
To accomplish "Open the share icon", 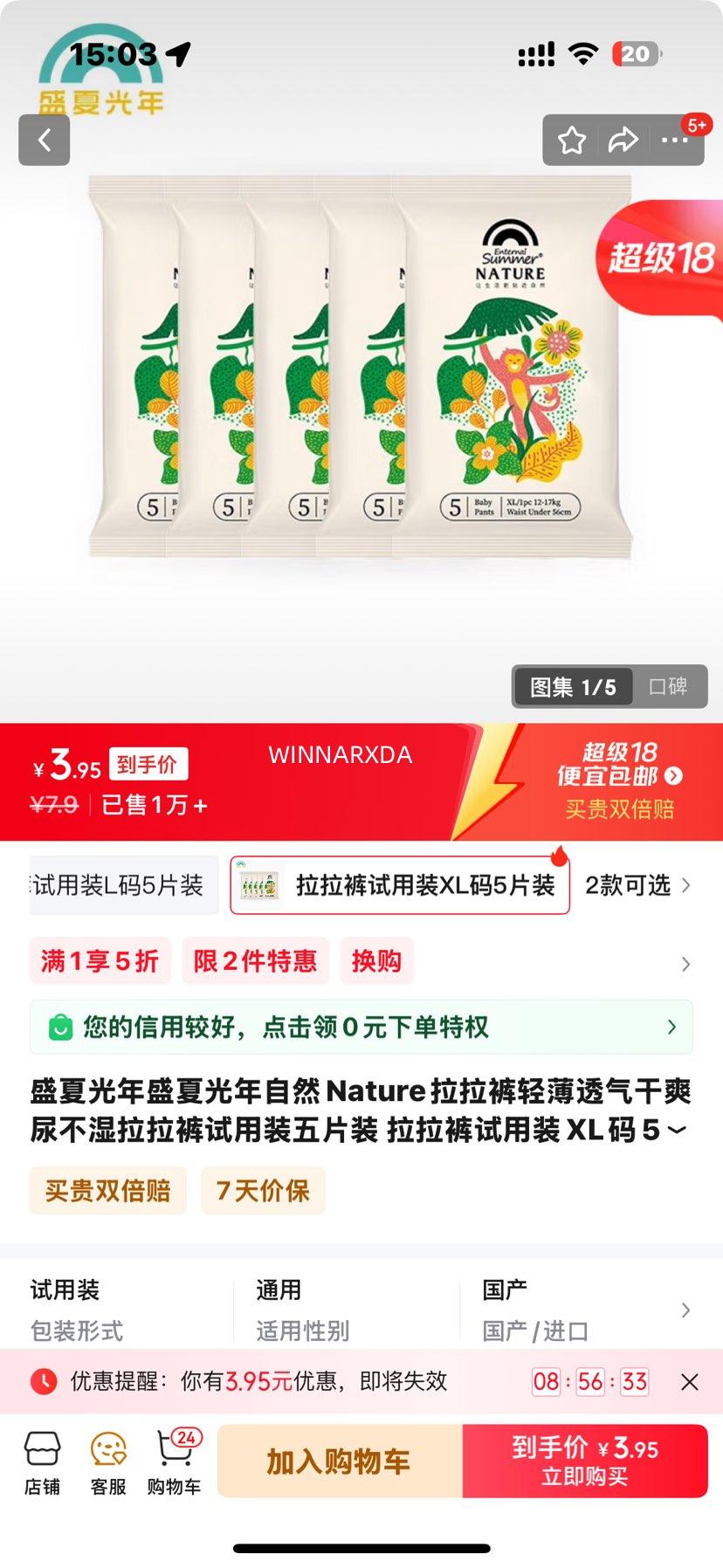I will point(624,140).
